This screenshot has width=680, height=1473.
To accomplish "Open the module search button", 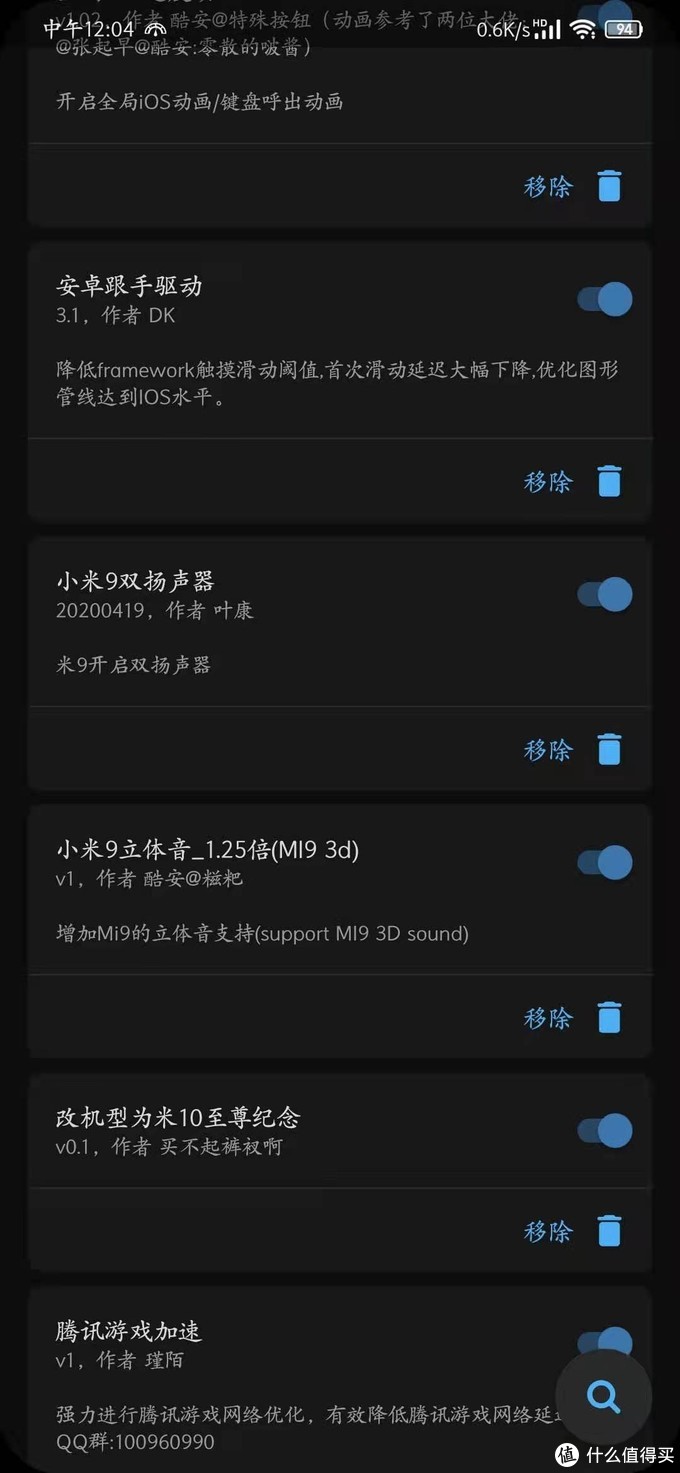I will tap(603, 1395).
